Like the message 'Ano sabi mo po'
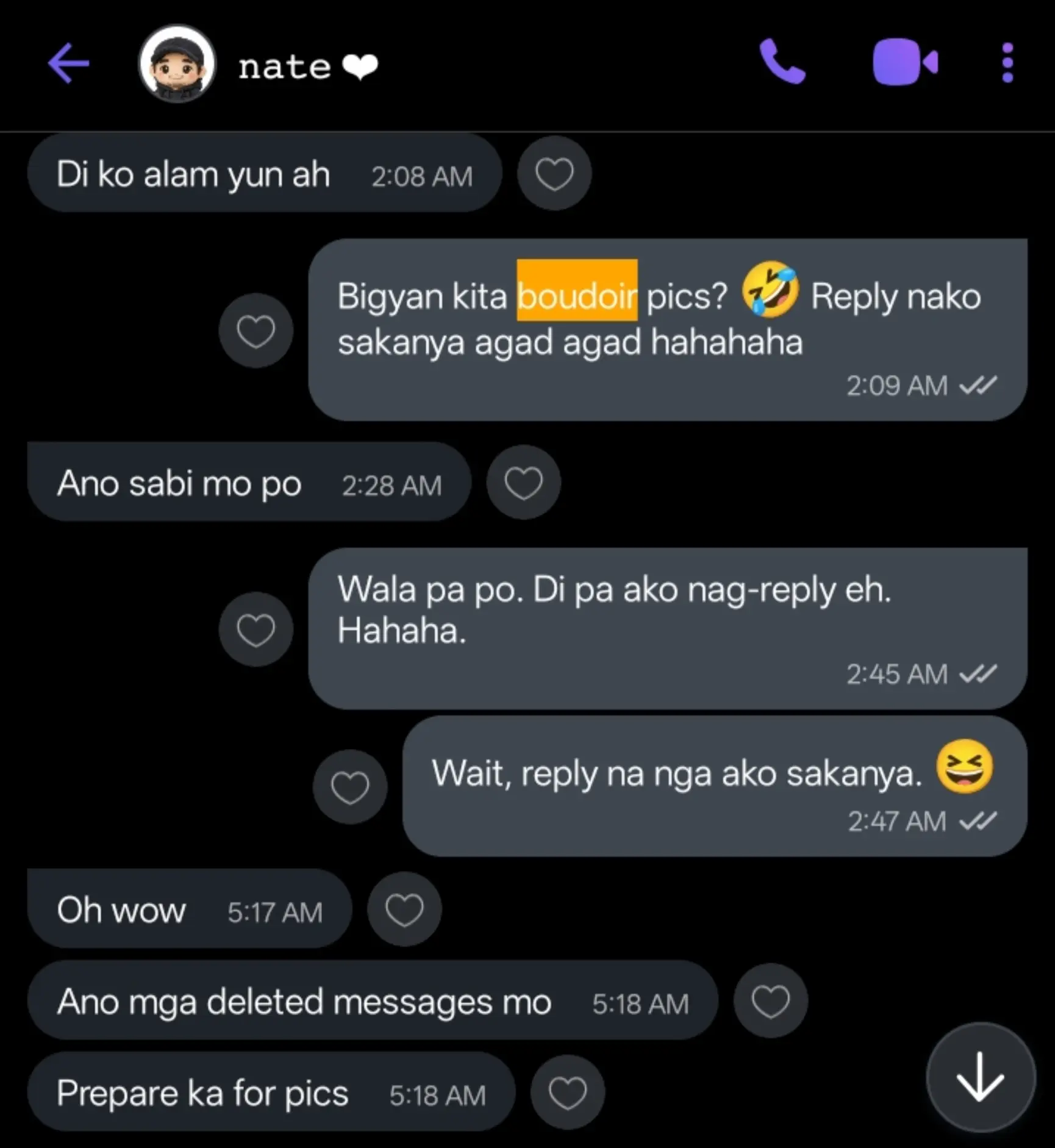 tap(523, 483)
